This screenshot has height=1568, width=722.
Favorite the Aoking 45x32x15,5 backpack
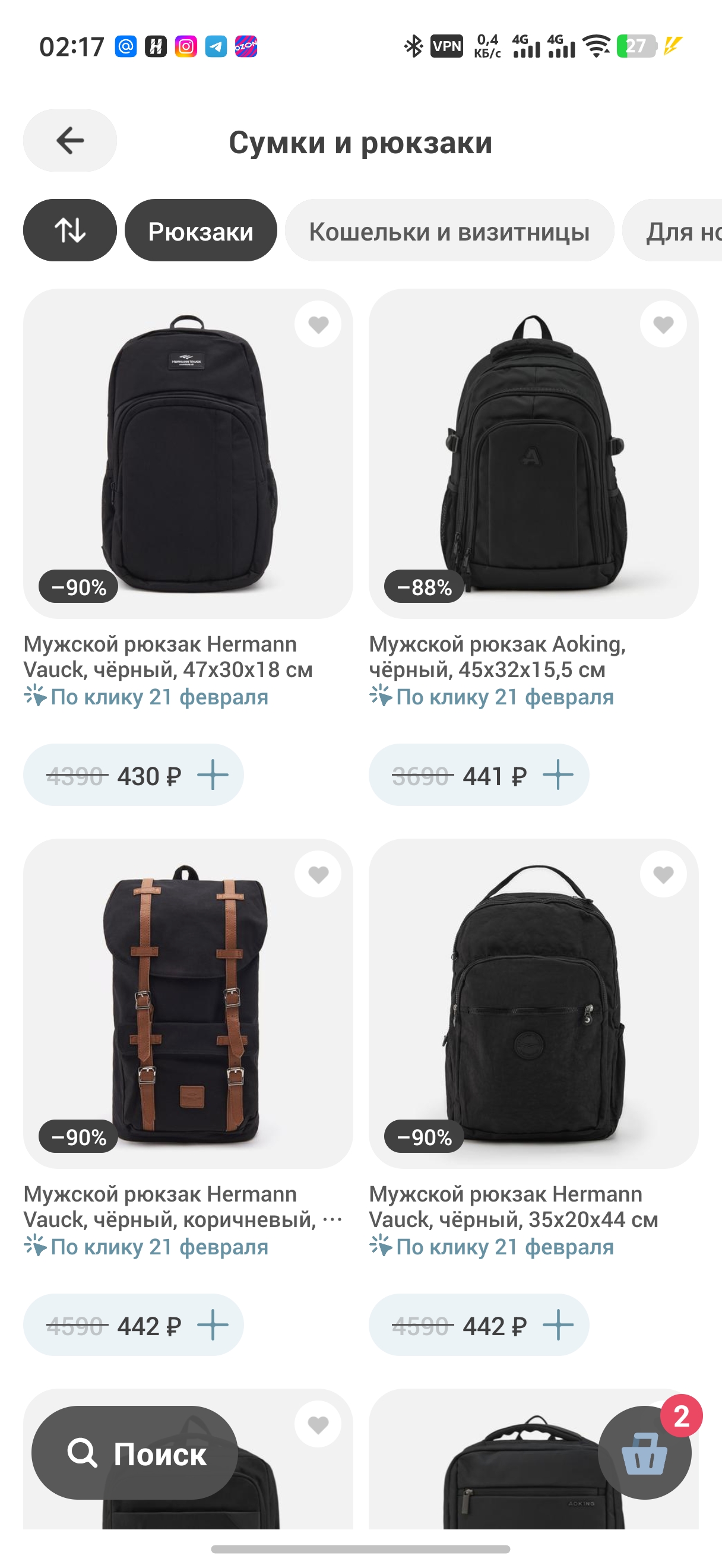point(663,324)
